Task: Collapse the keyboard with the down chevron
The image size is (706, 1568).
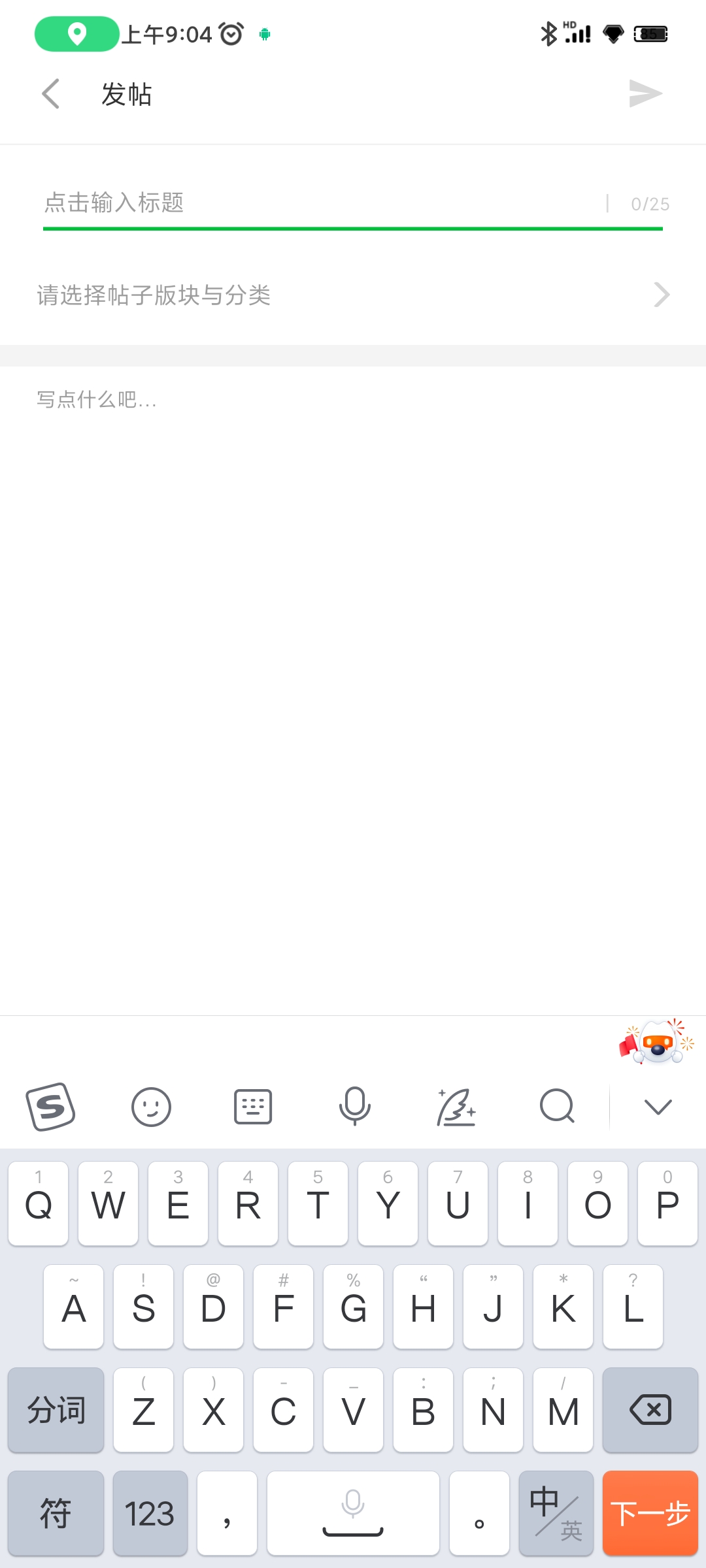Action: point(658,1107)
